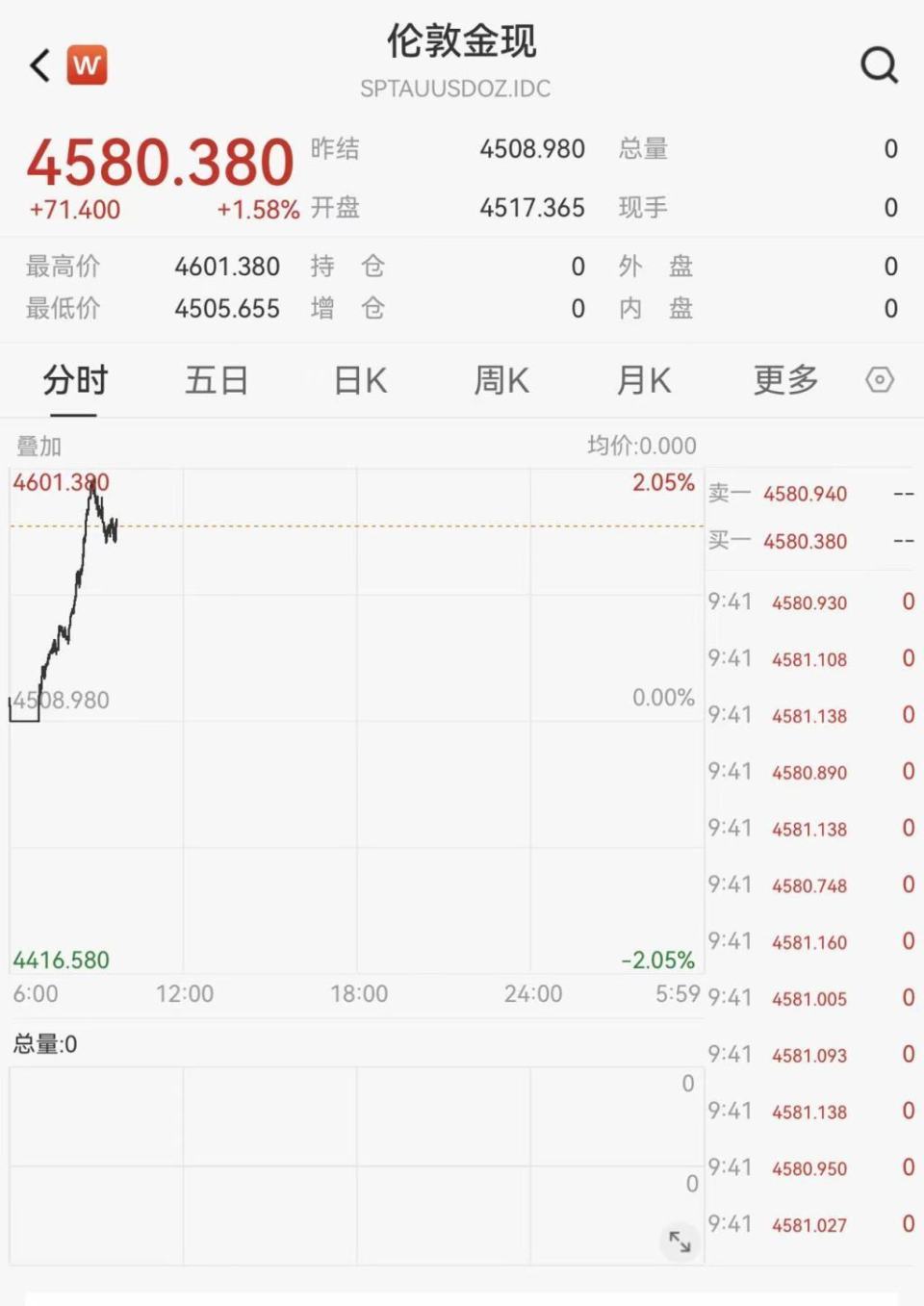924x1306 pixels.
Task: Click the large current price 4580.380
Action: point(161,162)
